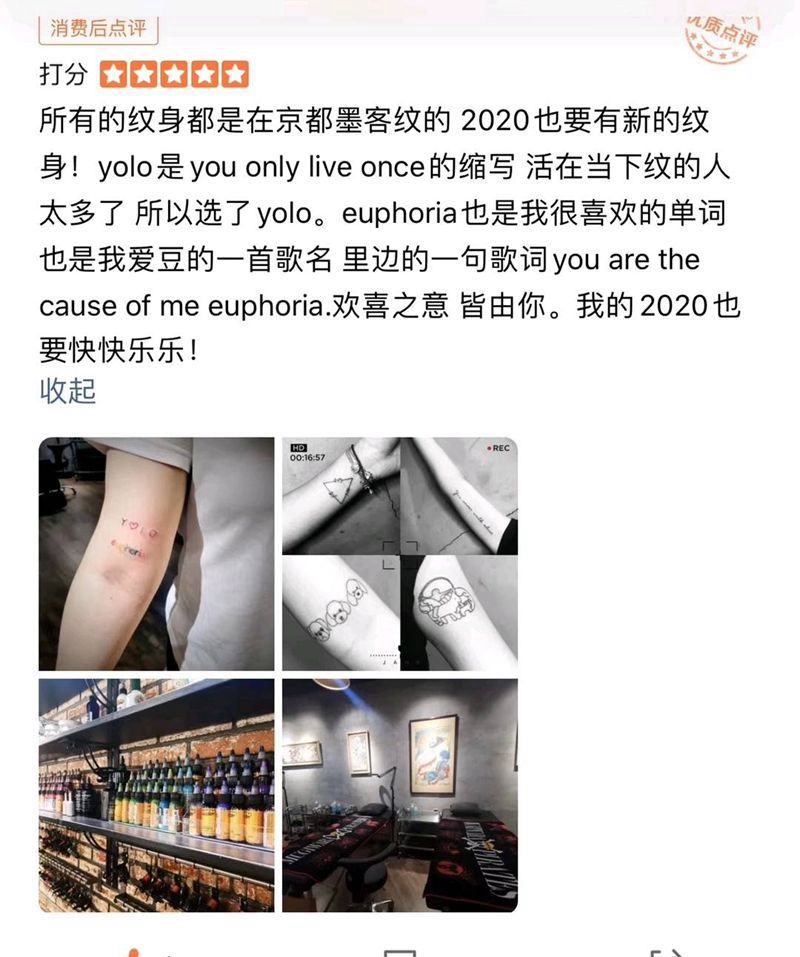View the tattoo studio interior photo
This screenshot has height=957, width=800.
click(399, 795)
